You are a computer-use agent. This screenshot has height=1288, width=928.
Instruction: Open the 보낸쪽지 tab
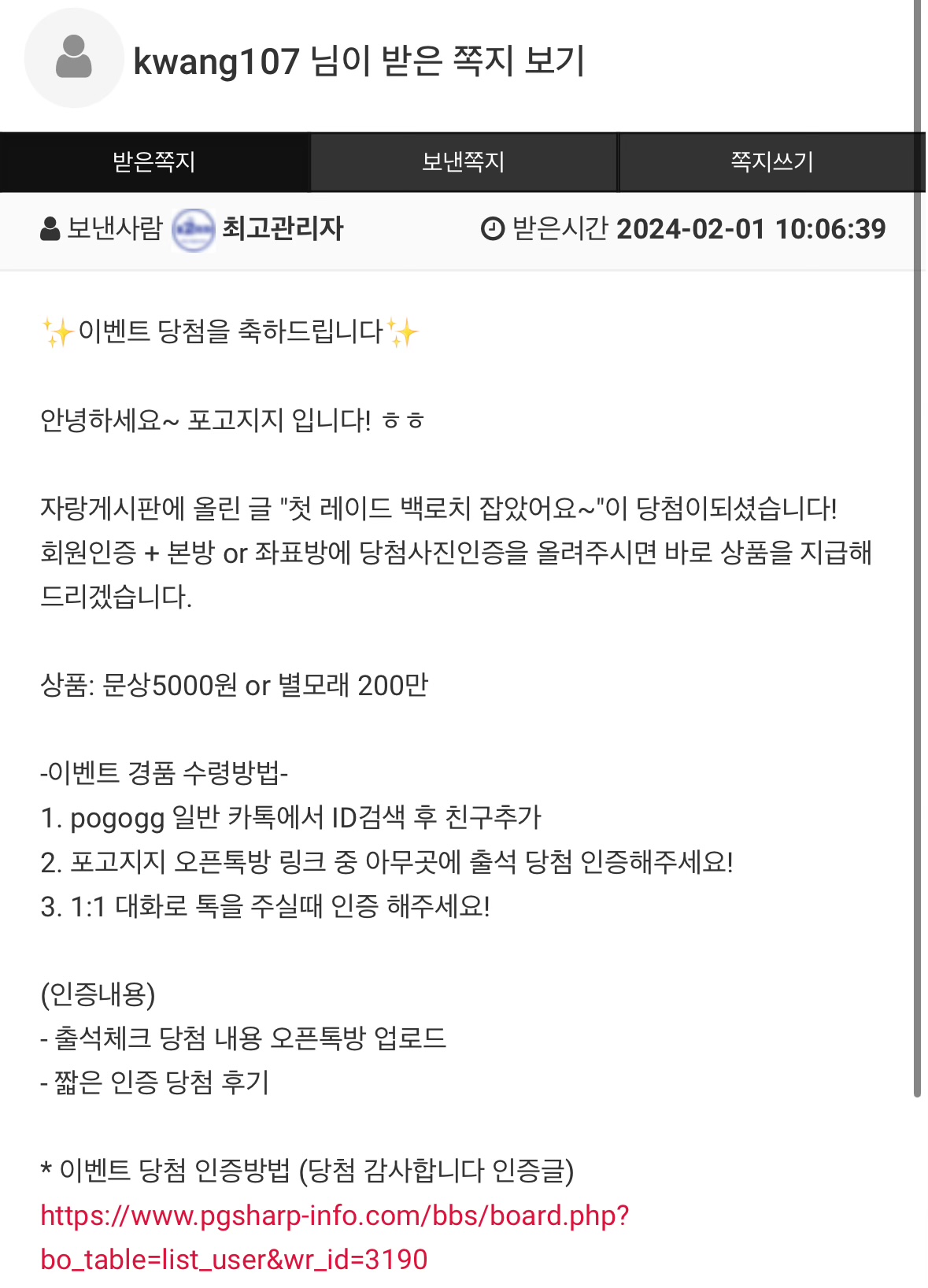point(463,162)
